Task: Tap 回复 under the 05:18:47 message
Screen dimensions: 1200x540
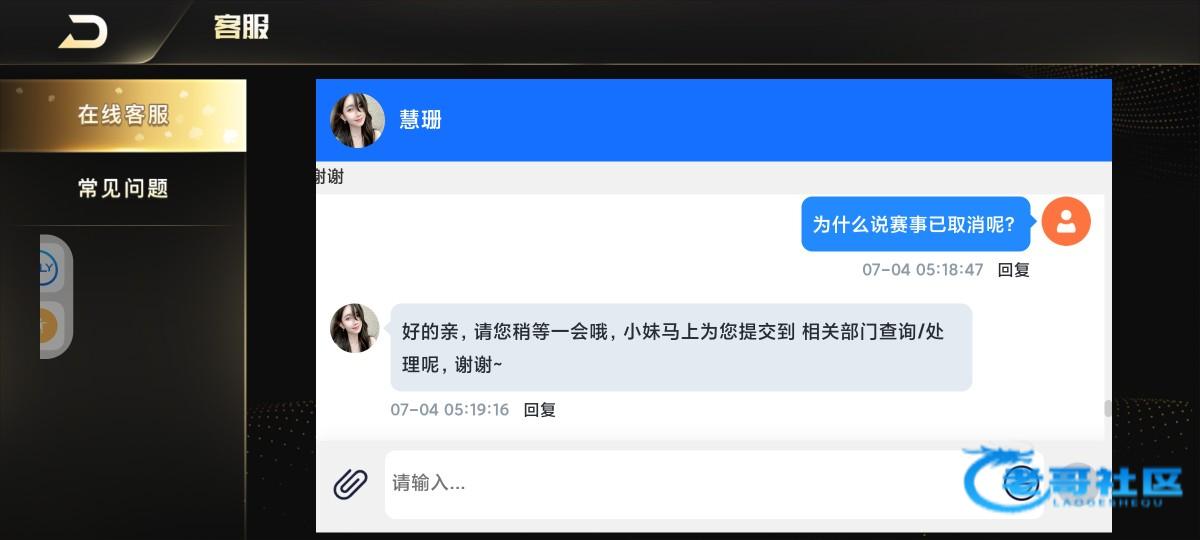Action: coord(1013,270)
